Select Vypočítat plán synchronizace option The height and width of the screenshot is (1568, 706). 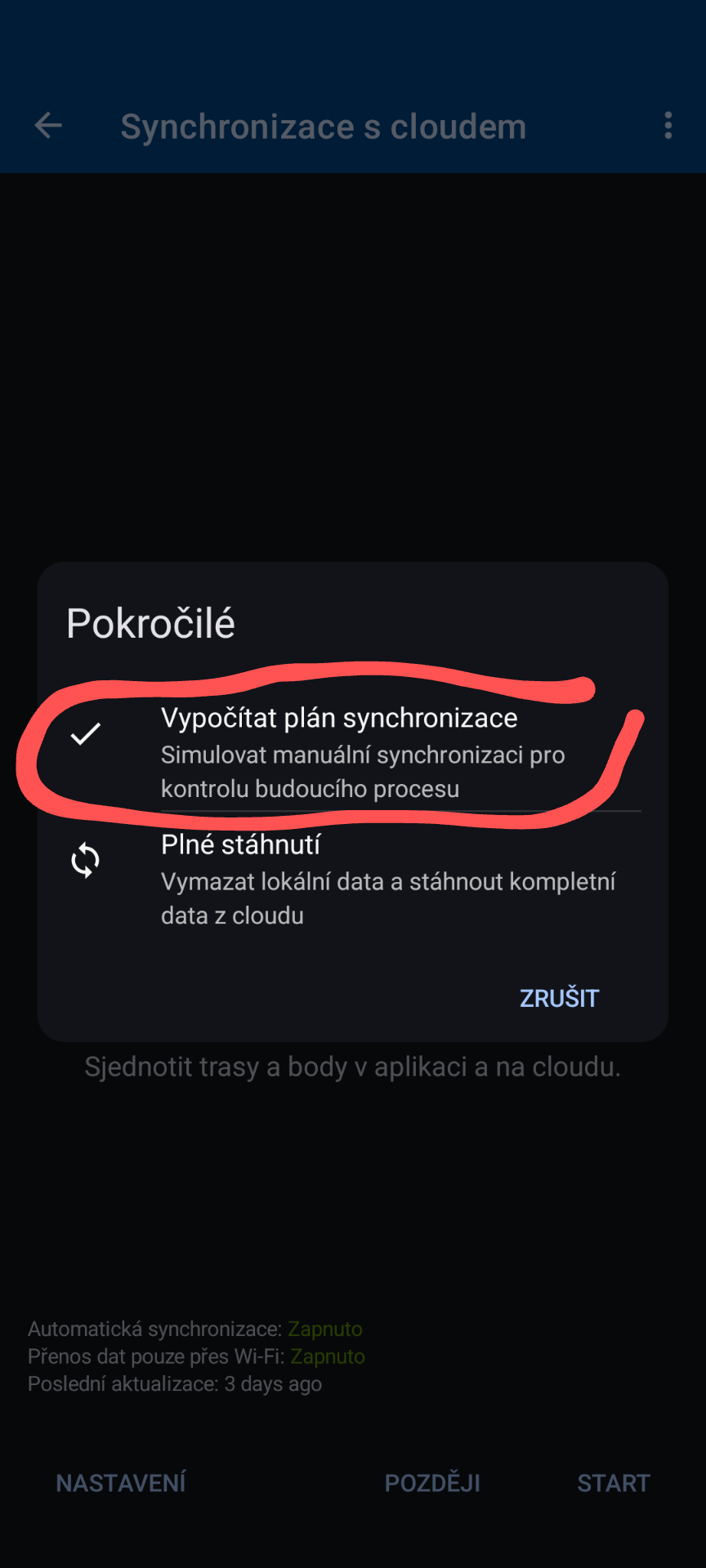pyautogui.click(x=338, y=751)
